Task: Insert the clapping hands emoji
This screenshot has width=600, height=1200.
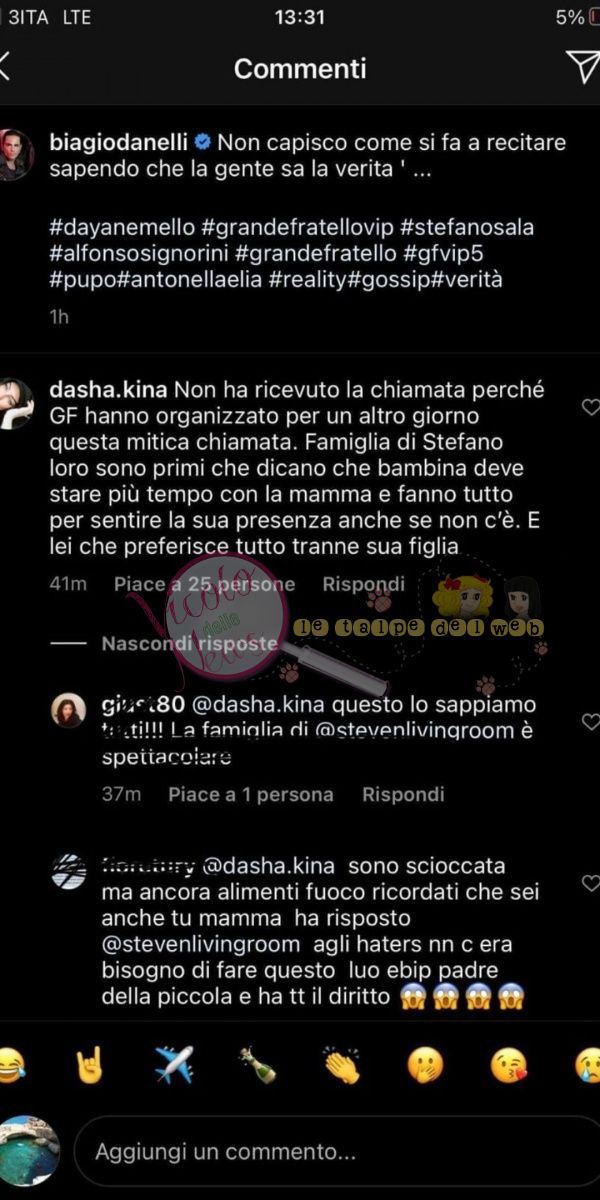Action: [342, 1065]
